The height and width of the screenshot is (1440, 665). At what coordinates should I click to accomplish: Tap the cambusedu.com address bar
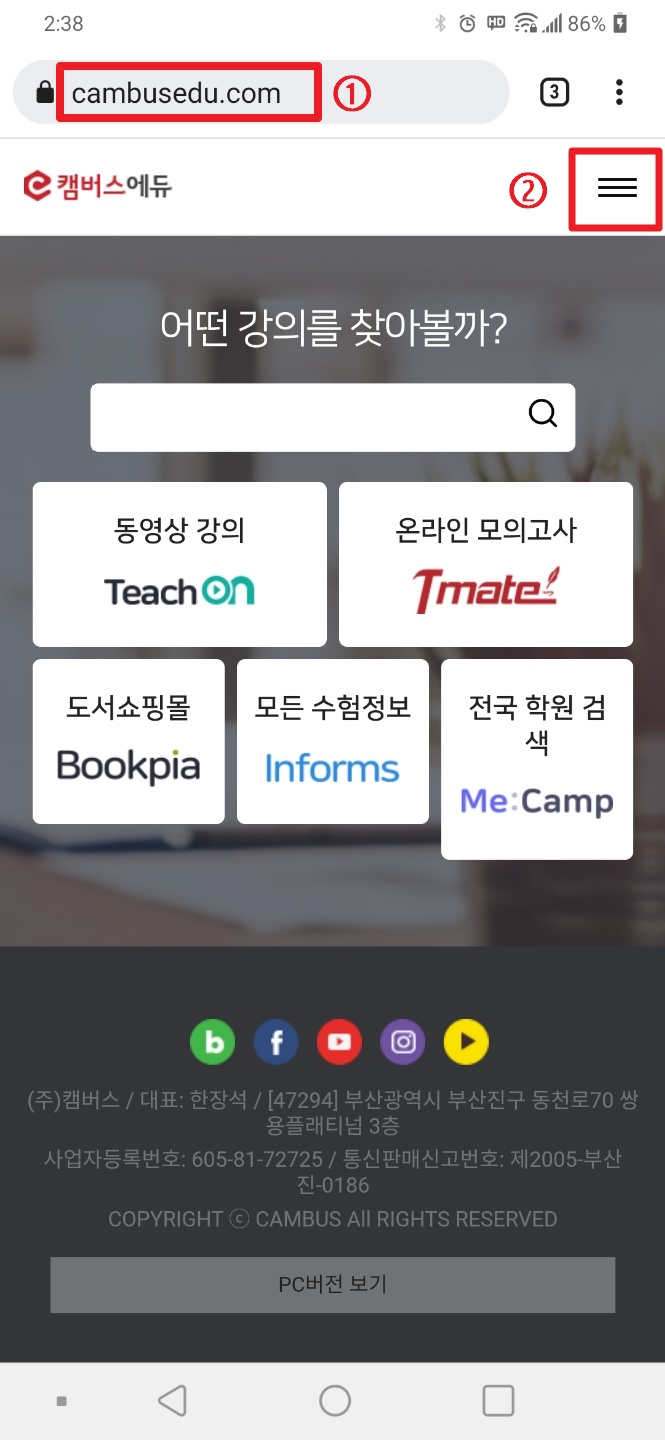pos(190,94)
